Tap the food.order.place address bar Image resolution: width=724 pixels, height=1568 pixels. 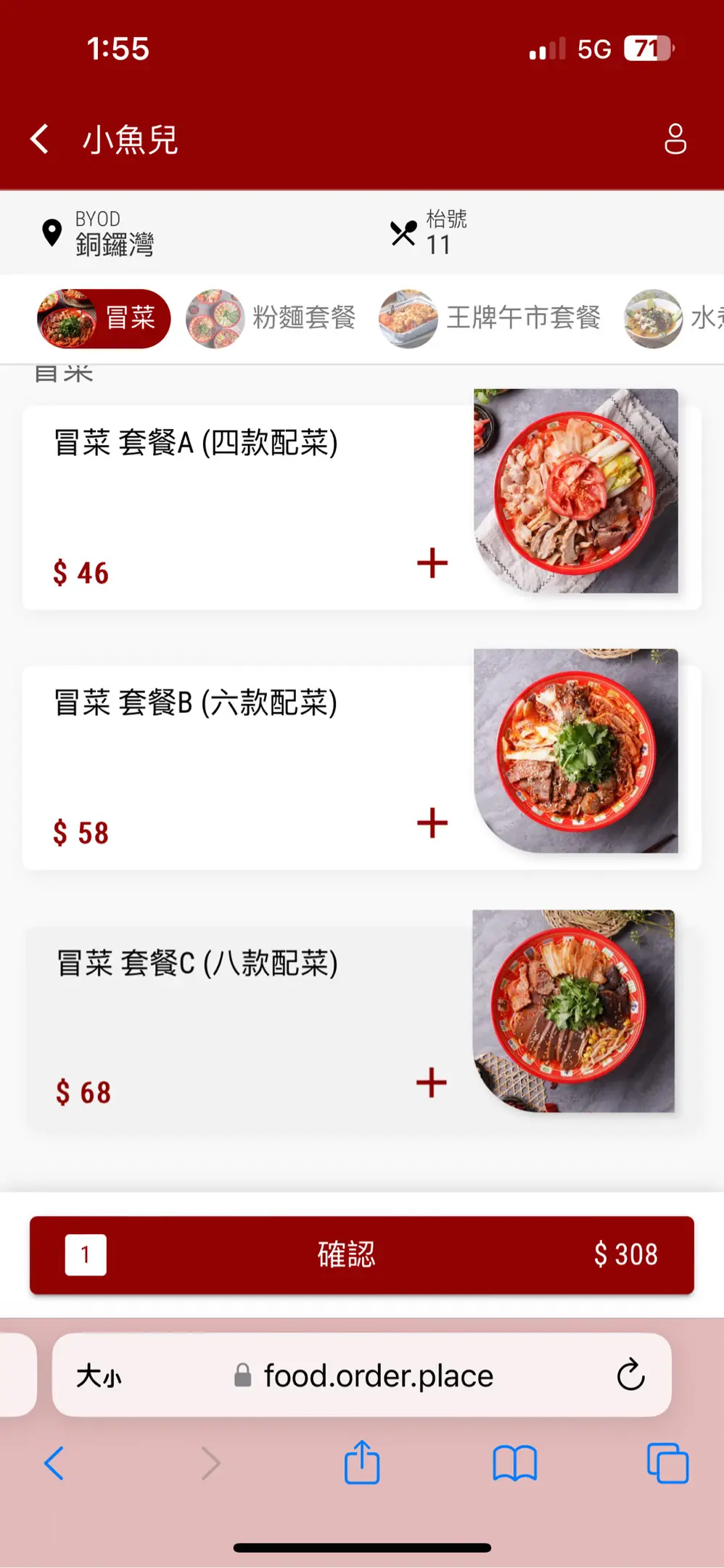coord(377,1376)
